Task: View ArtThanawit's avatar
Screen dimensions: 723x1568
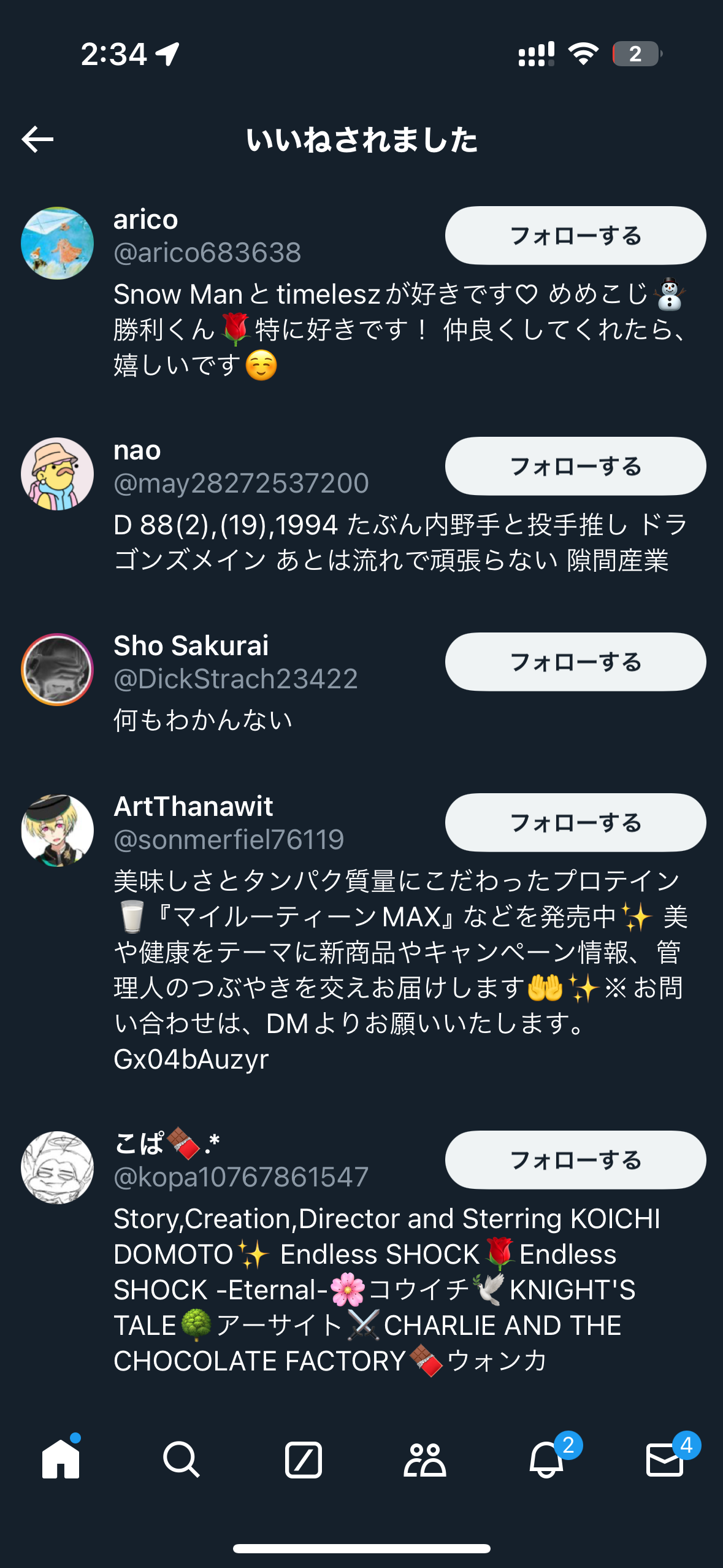Action: (x=57, y=830)
